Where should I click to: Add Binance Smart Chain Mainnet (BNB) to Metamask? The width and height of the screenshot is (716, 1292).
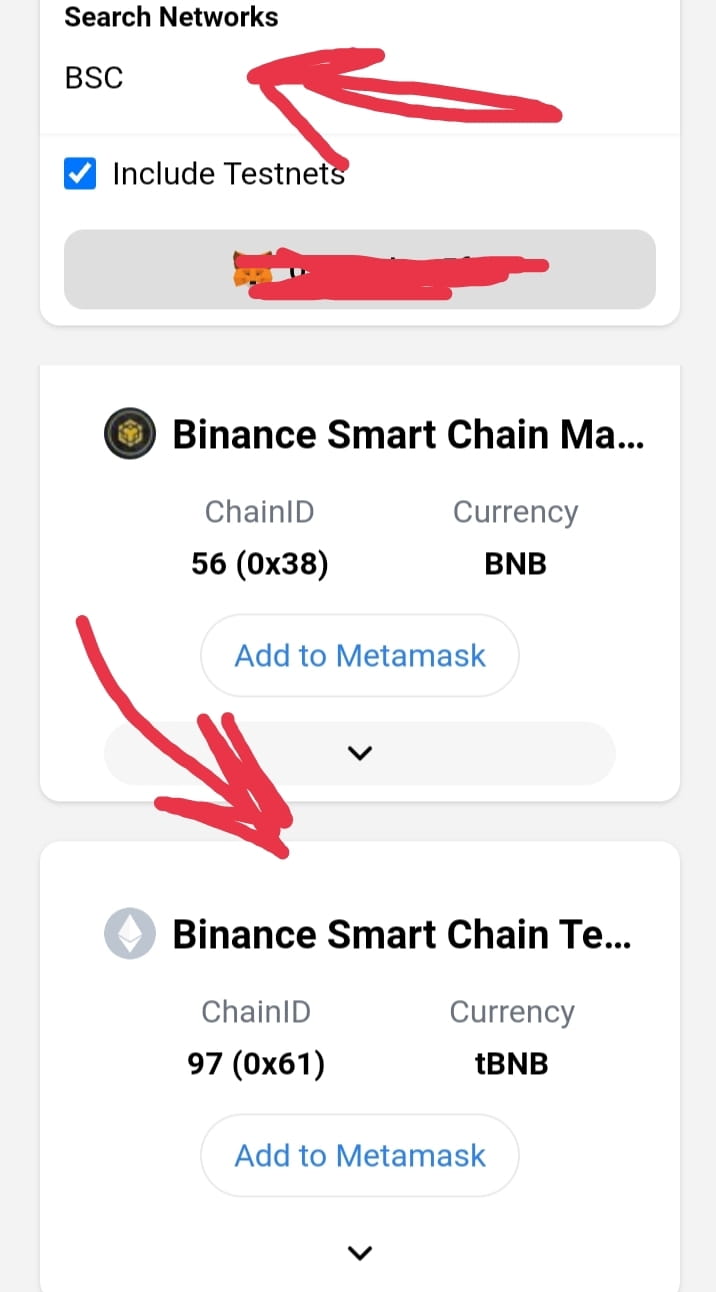point(360,656)
